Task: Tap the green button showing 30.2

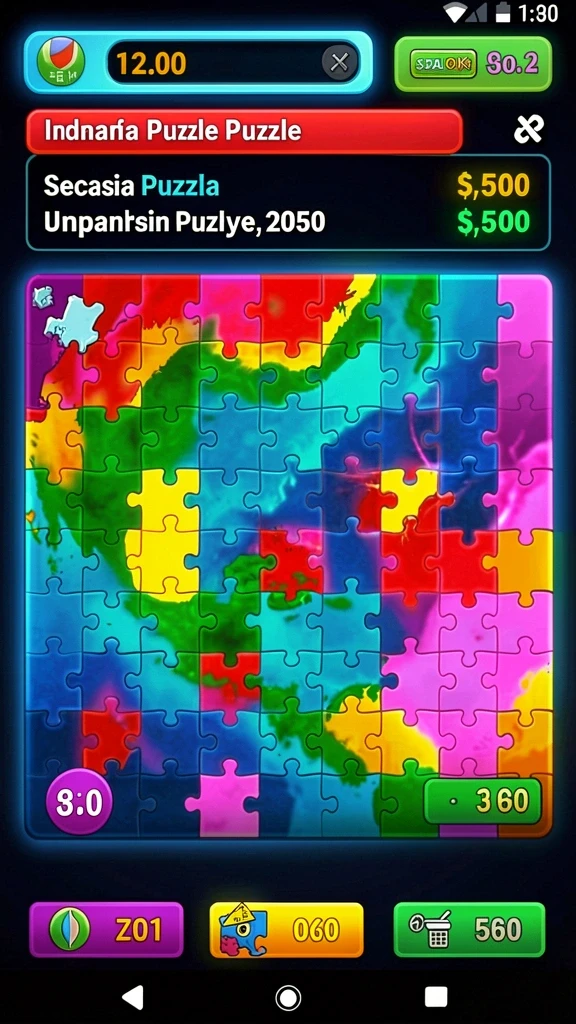Action: 473,63
